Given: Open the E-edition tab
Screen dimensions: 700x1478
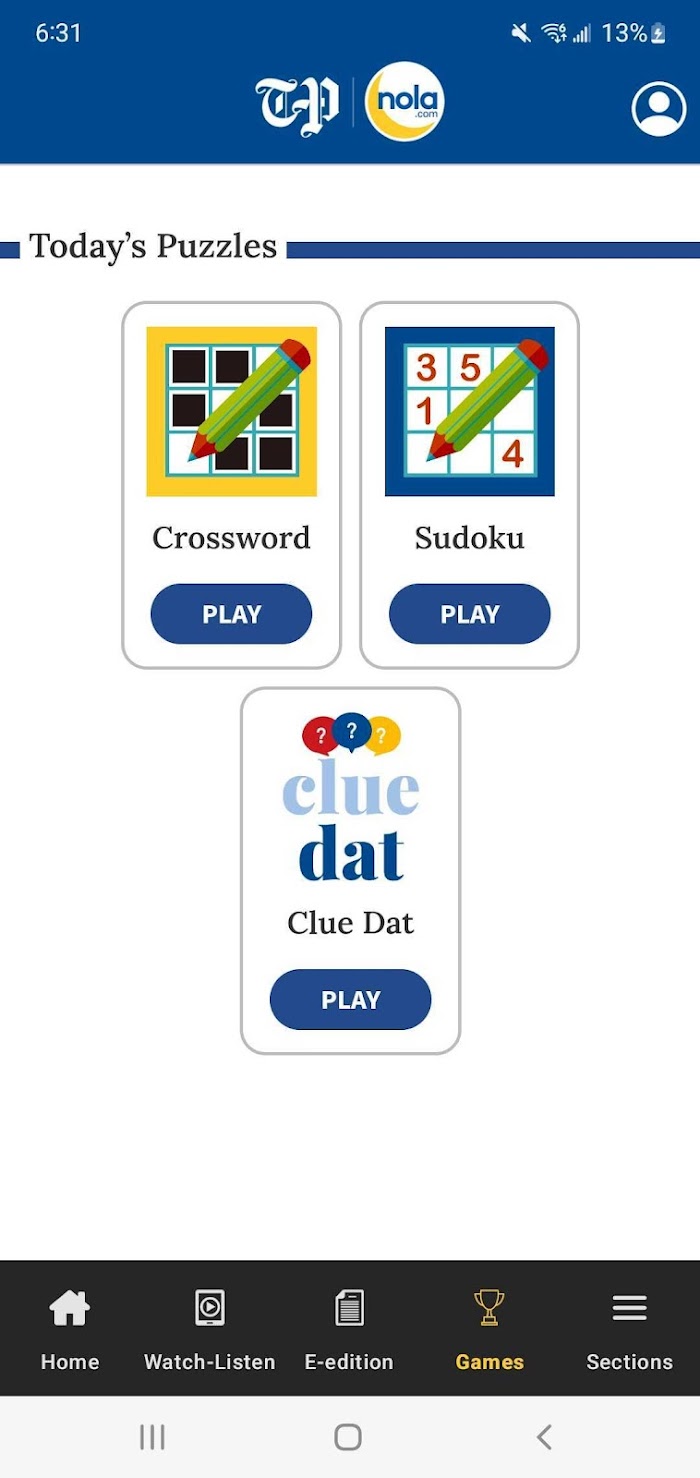Looking at the screenshot, I should click(x=349, y=1330).
